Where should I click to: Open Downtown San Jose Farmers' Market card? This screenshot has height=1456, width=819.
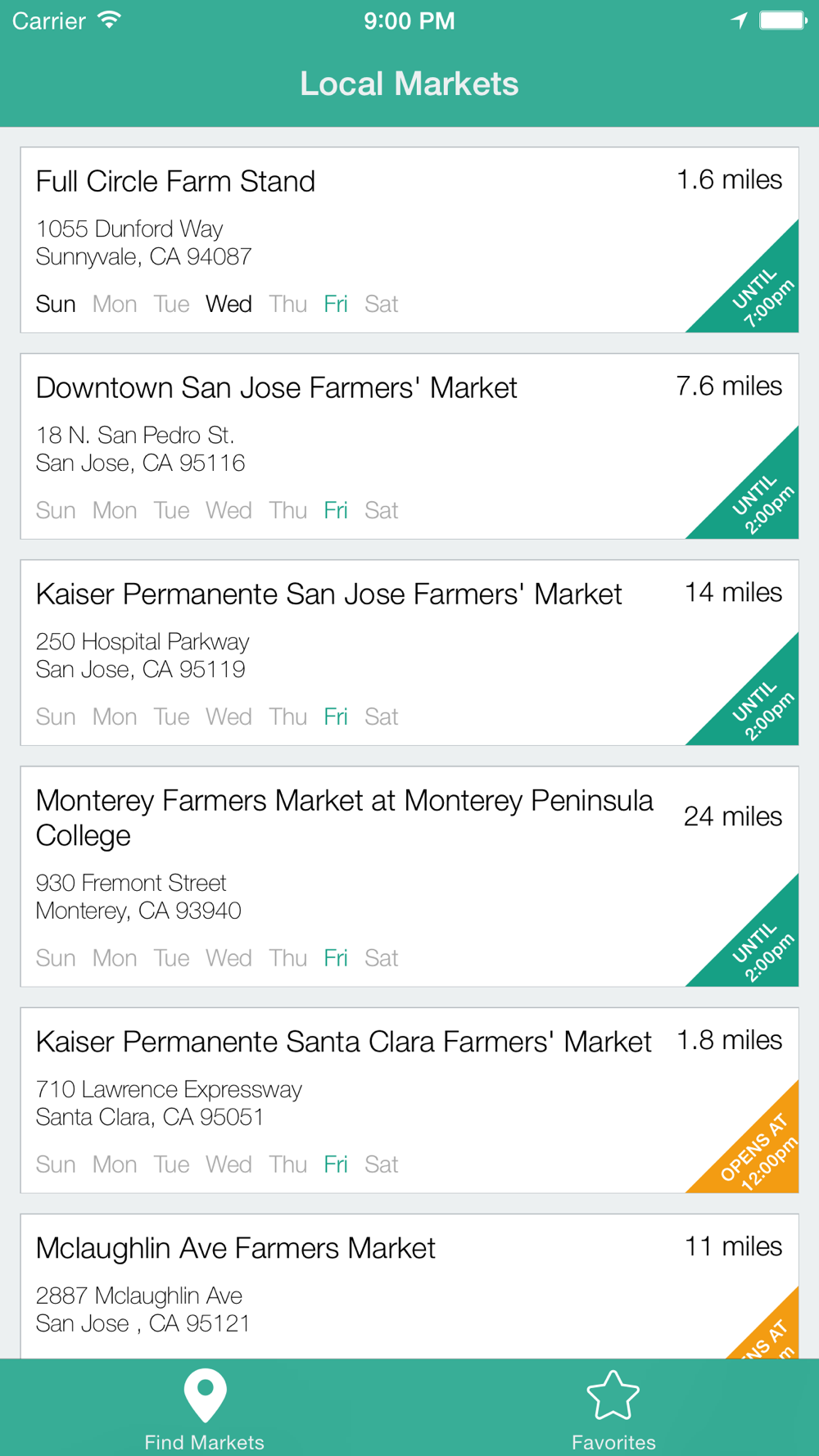[x=409, y=446]
